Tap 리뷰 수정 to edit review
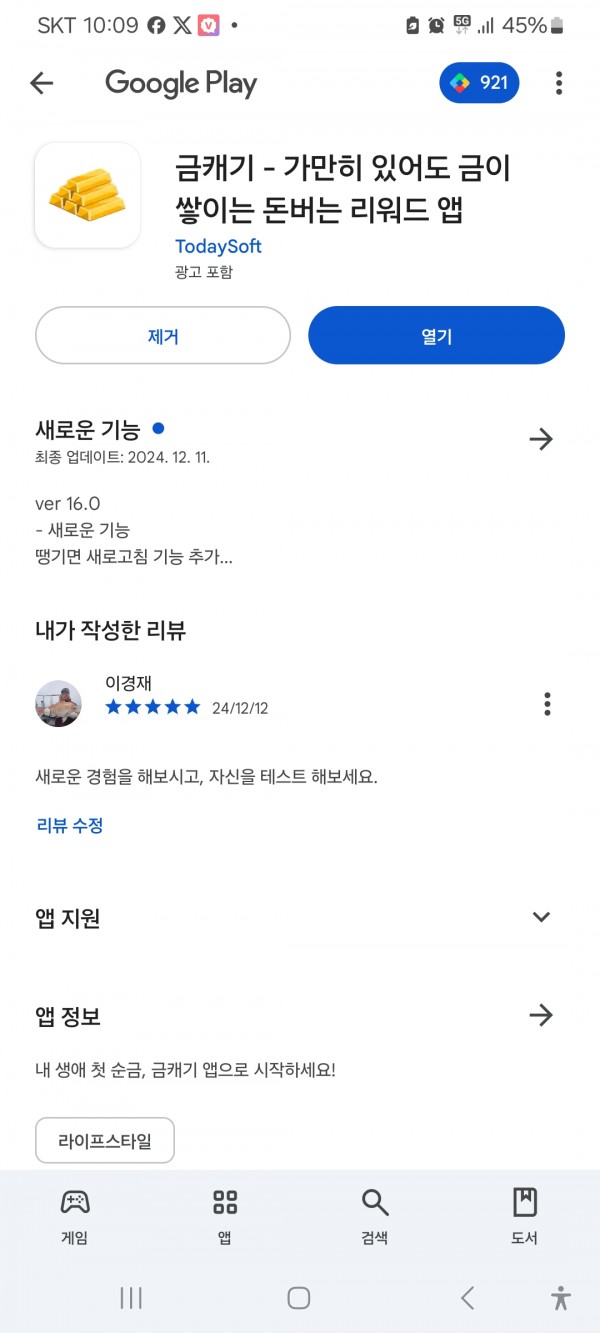The width and height of the screenshot is (600, 1333). (70, 825)
